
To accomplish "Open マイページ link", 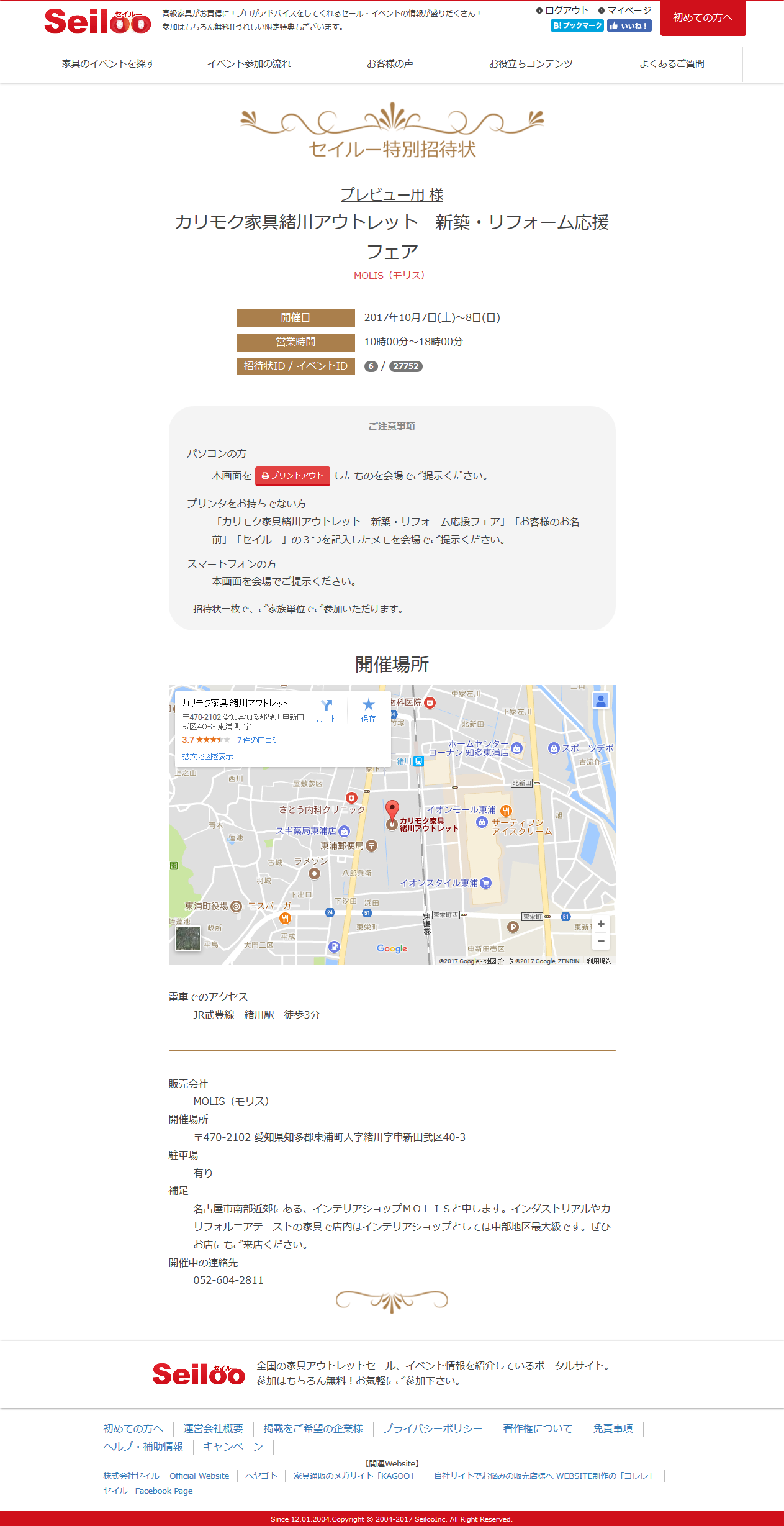I will point(628,11).
